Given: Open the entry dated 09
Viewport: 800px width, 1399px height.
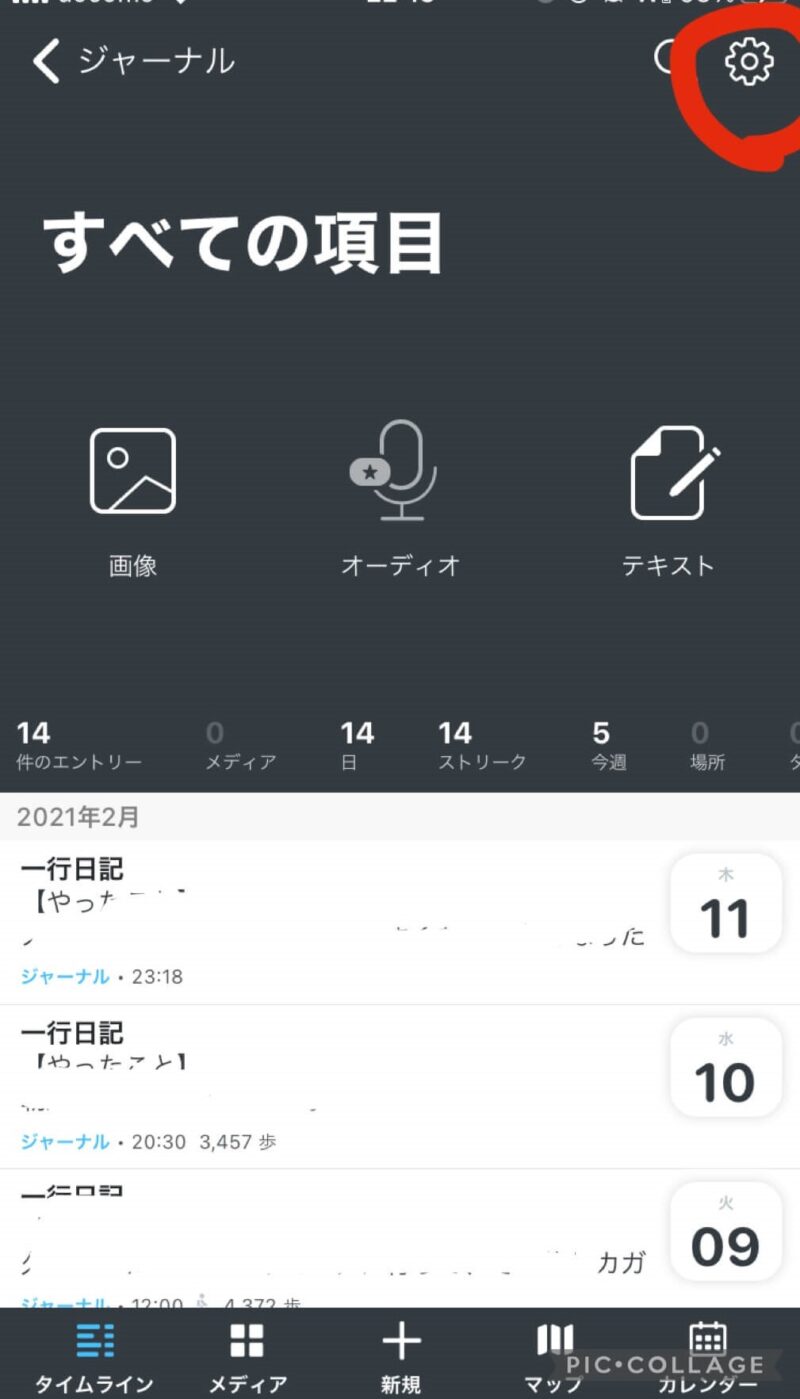Looking at the screenshot, I should (400, 1238).
